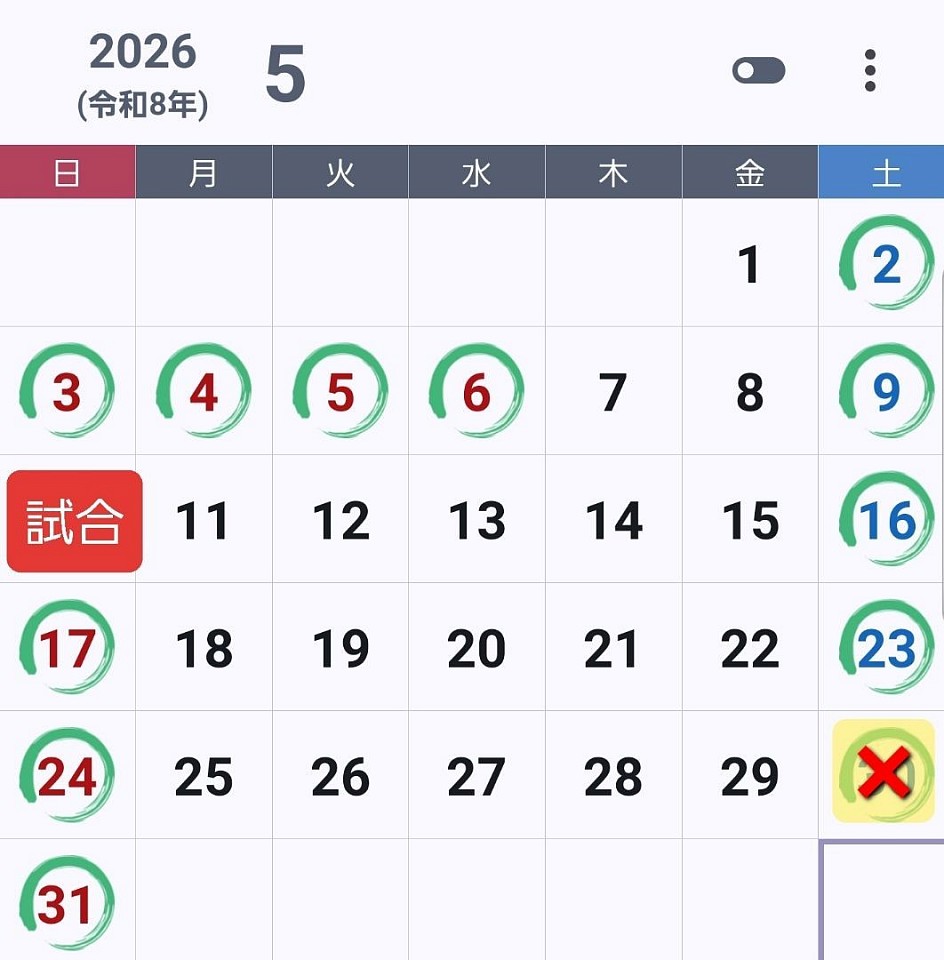Tap the 2026 year header

[142, 52]
